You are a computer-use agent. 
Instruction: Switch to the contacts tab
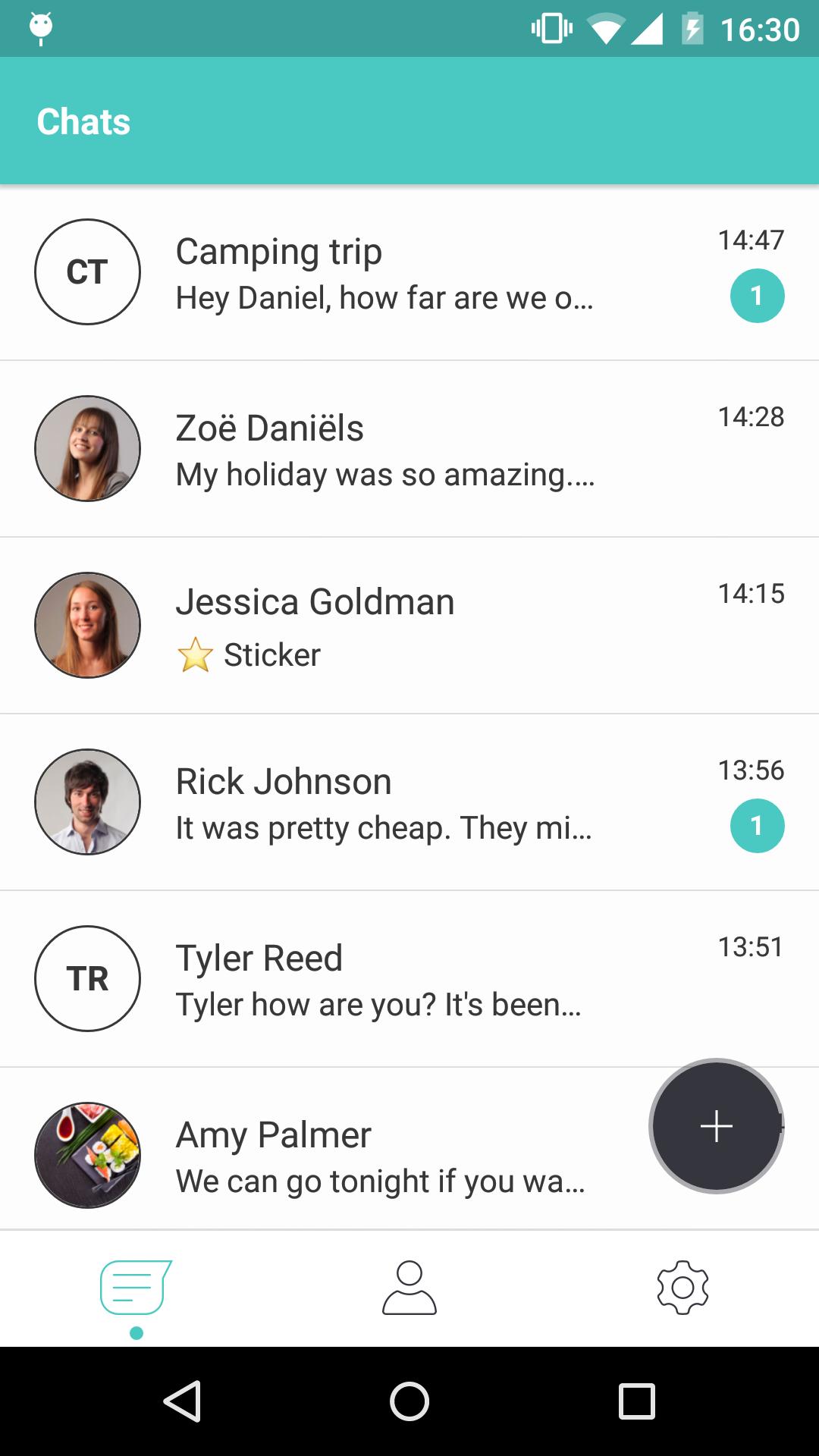(x=409, y=1288)
